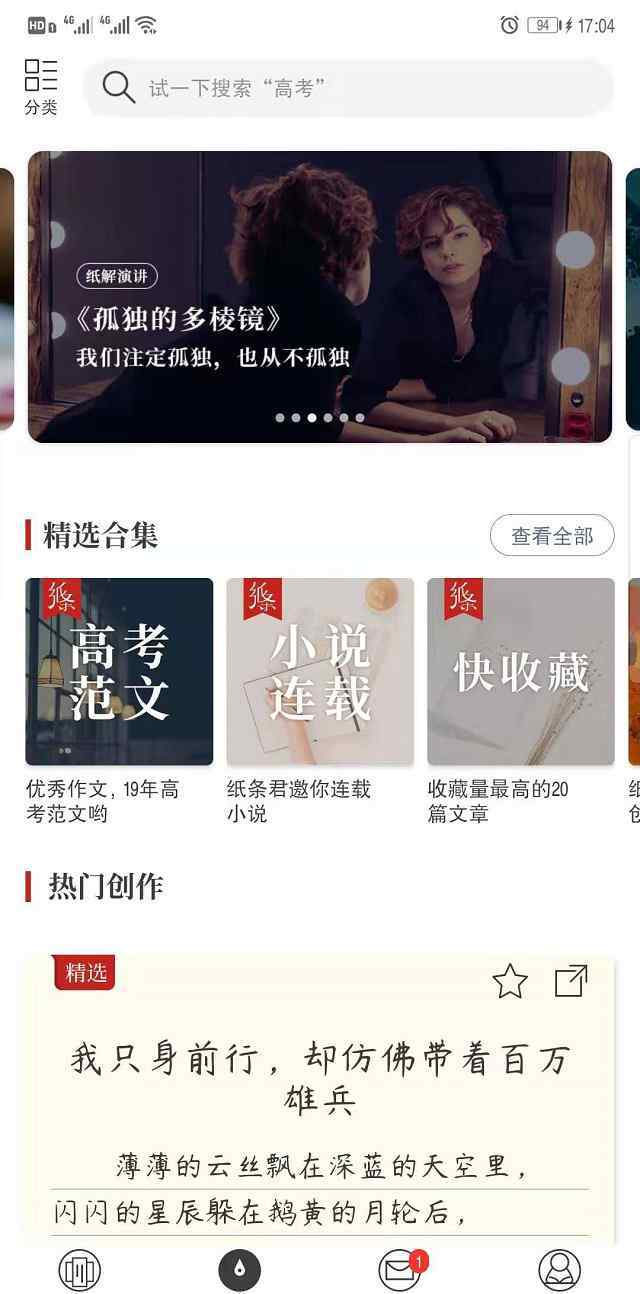Screen dimensions: 640x1294
Task: Open the 高考范文 collection card
Action: tap(119, 671)
